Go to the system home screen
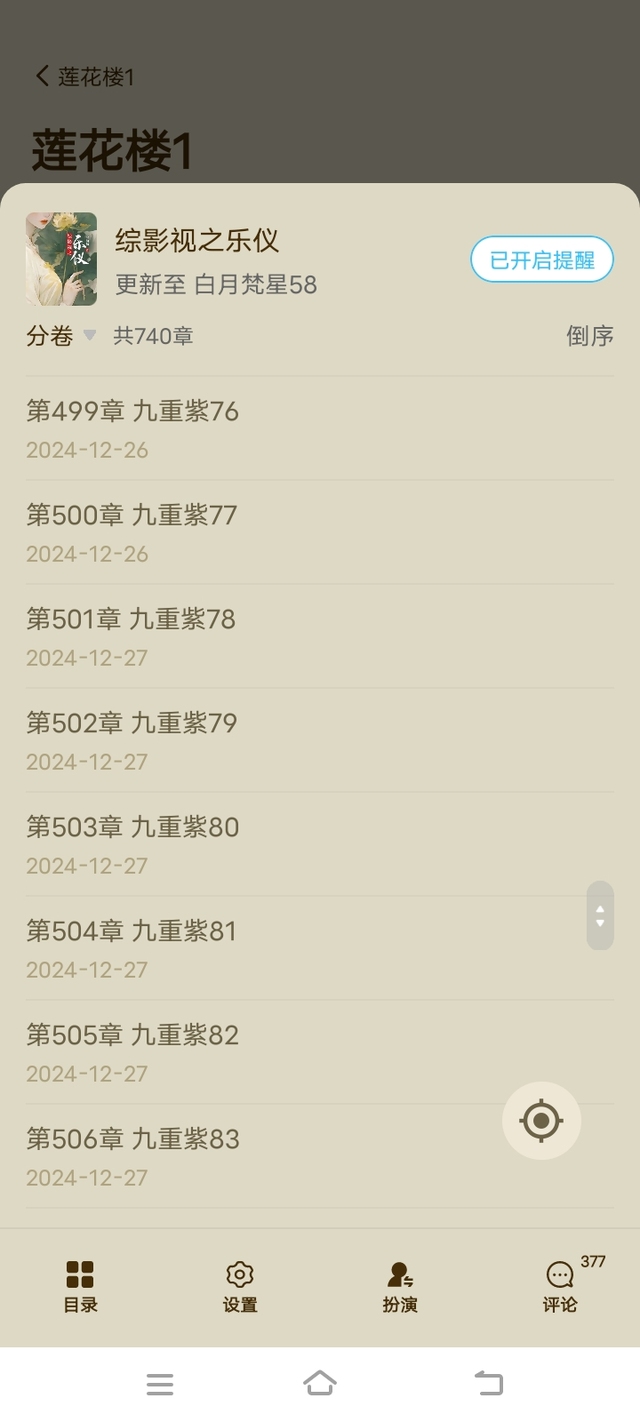 pyautogui.click(x=319, y=1384)
